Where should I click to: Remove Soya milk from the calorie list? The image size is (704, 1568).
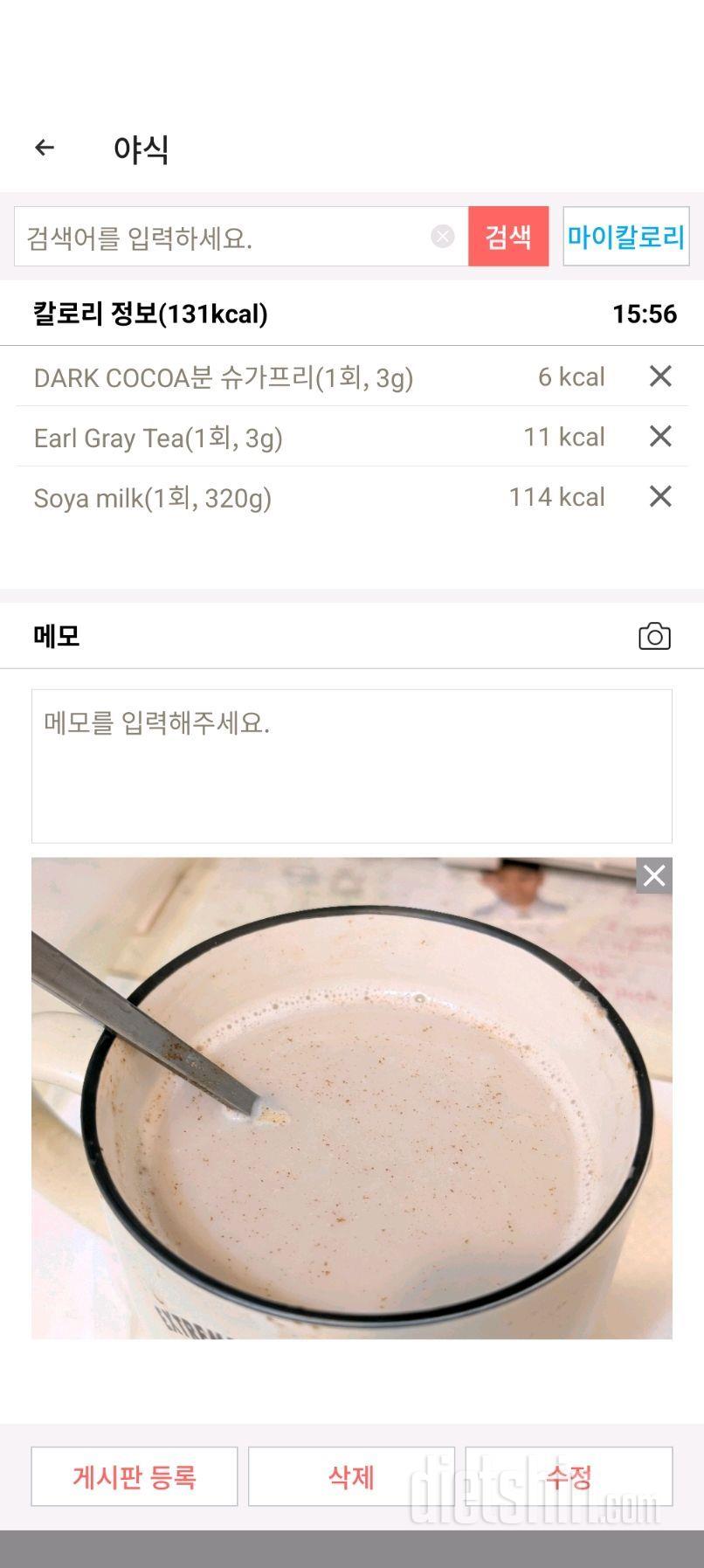[x=660, y=497]
